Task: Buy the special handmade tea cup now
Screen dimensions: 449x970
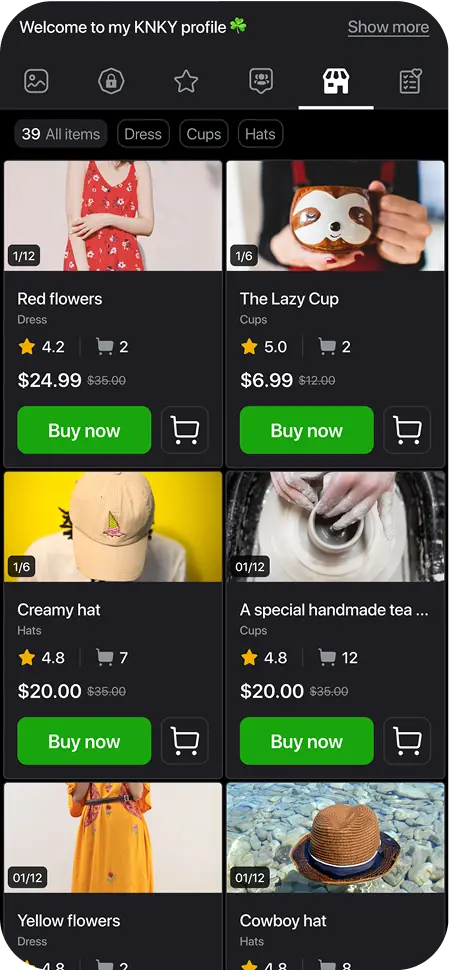Action: coord(307,741)
